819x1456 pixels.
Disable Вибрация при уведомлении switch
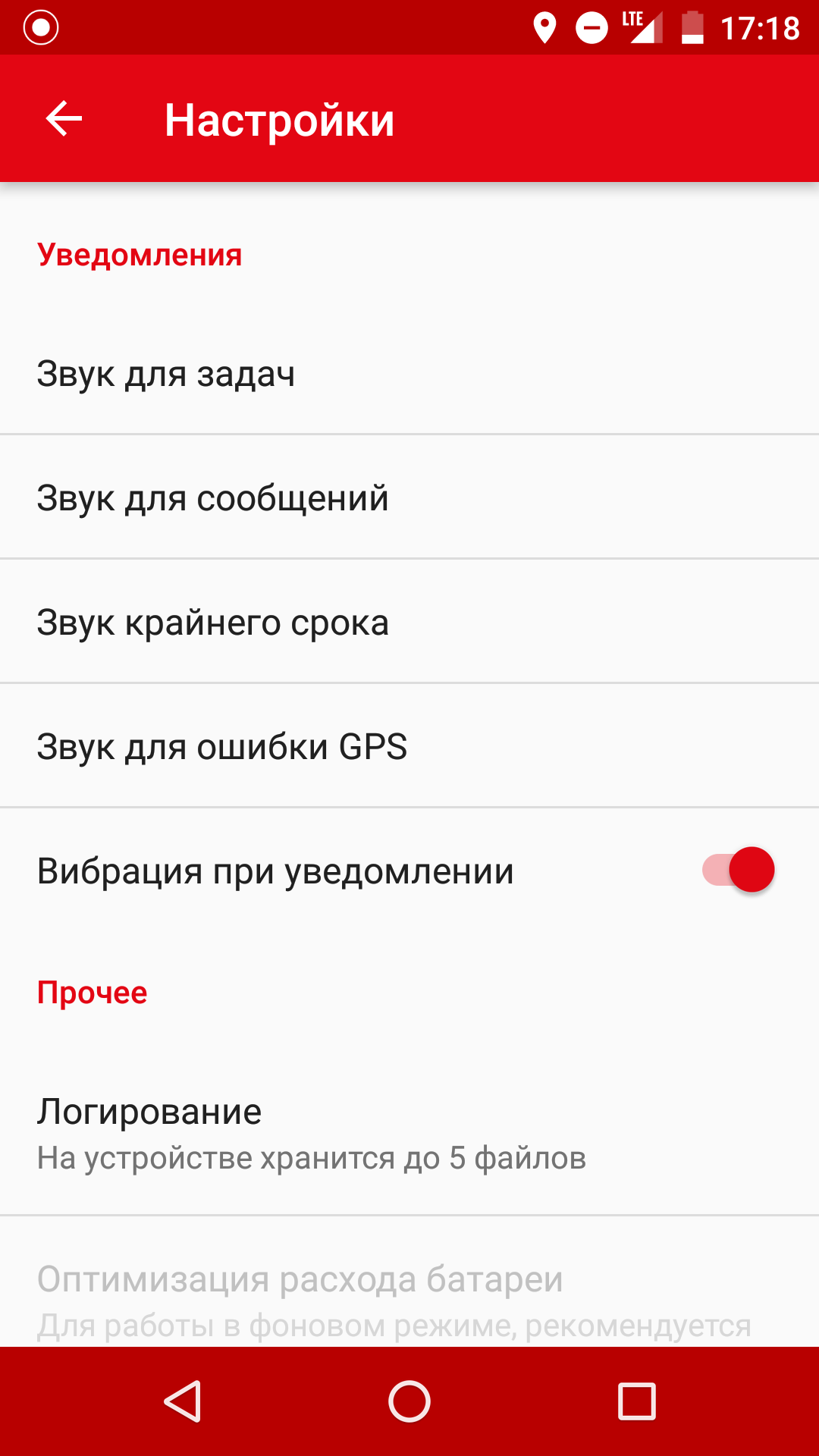[738, 870]
